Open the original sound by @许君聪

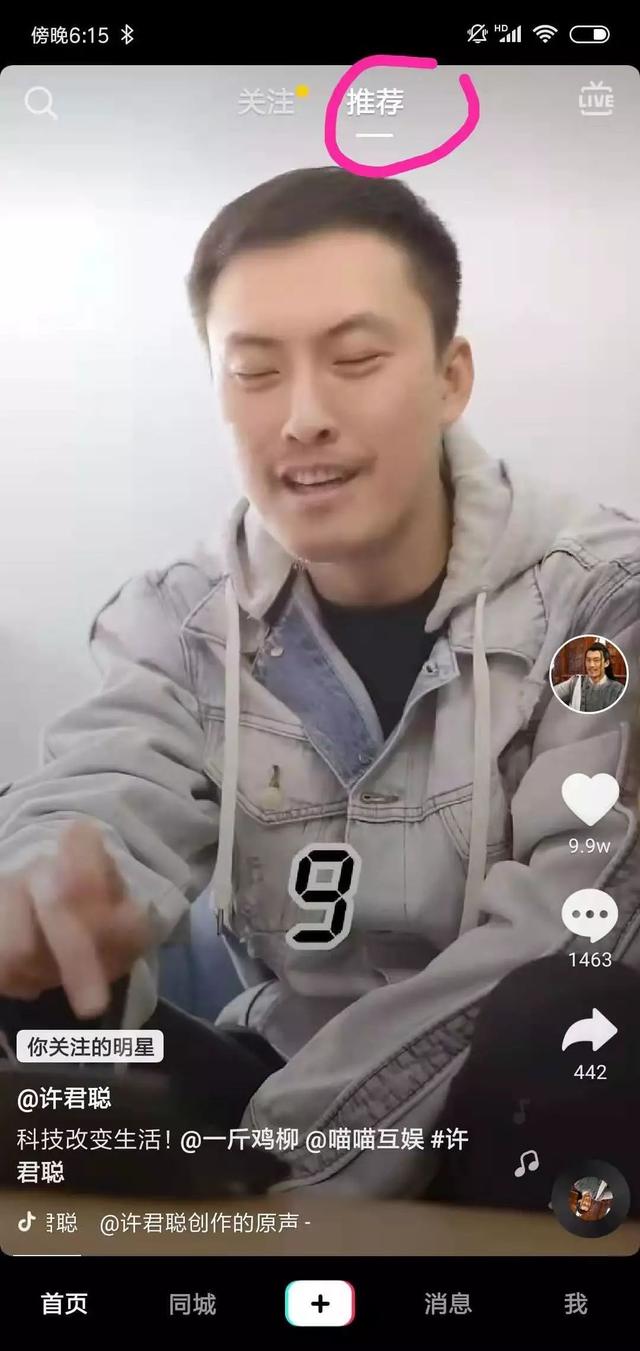pos(205,1222)
